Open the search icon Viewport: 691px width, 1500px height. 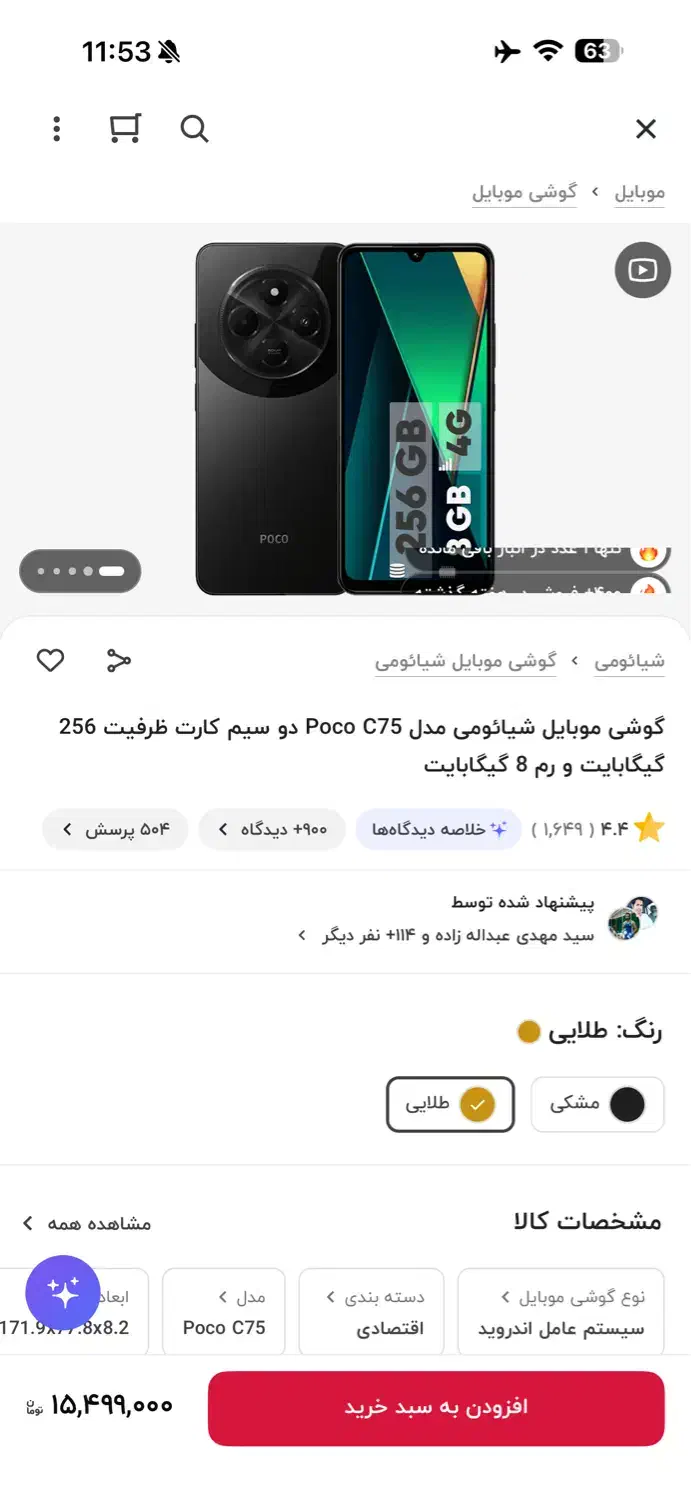point(194,129)
